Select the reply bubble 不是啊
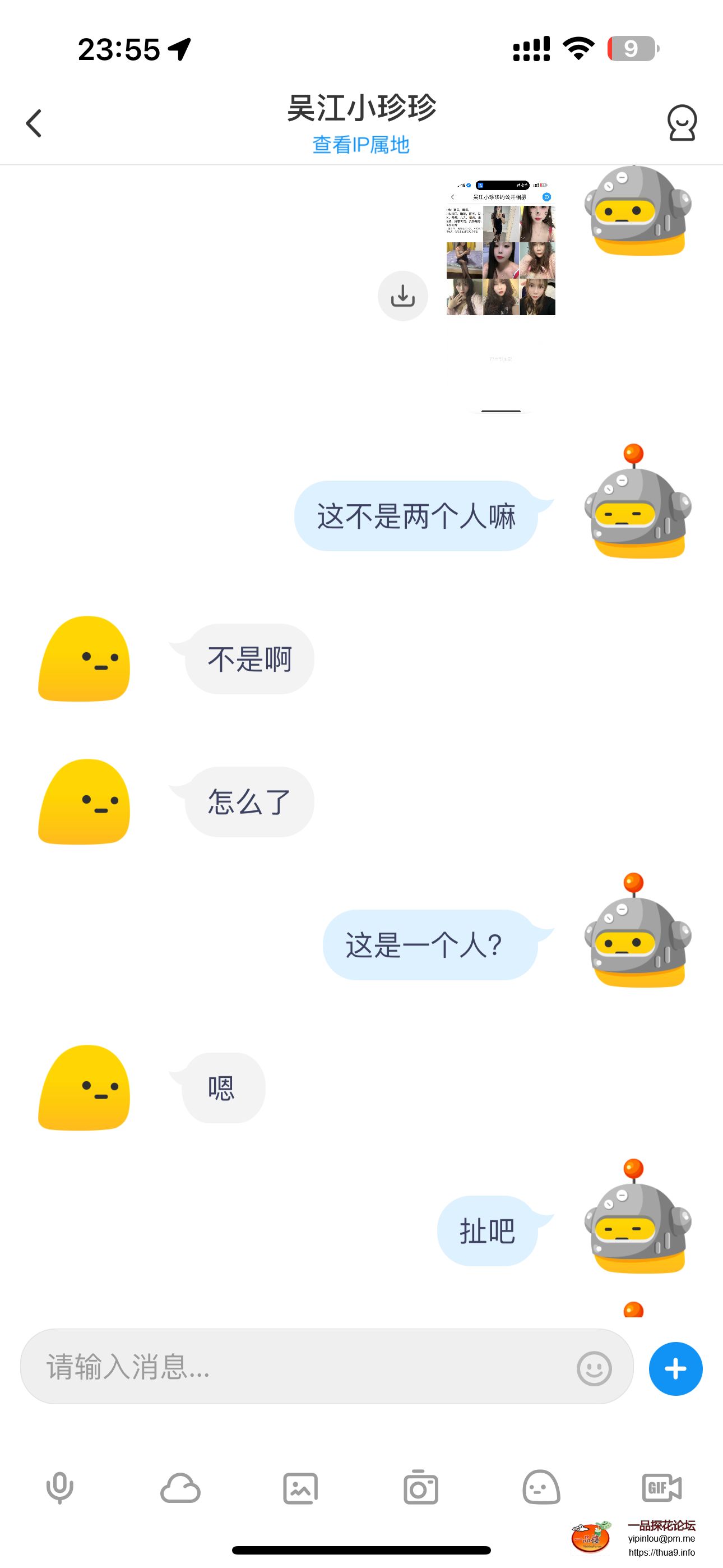 pos(248,658)
